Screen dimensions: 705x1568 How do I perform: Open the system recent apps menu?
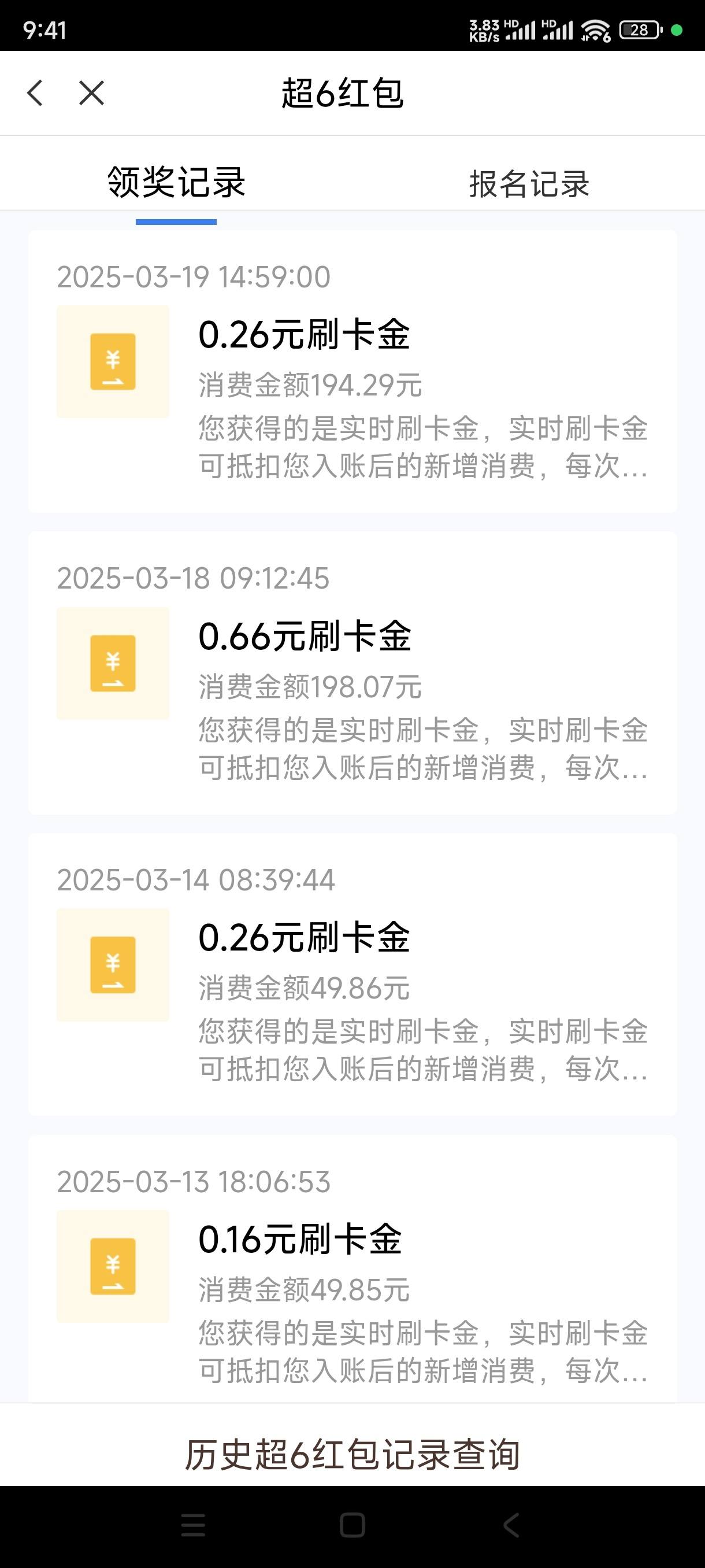point(194,1525)
